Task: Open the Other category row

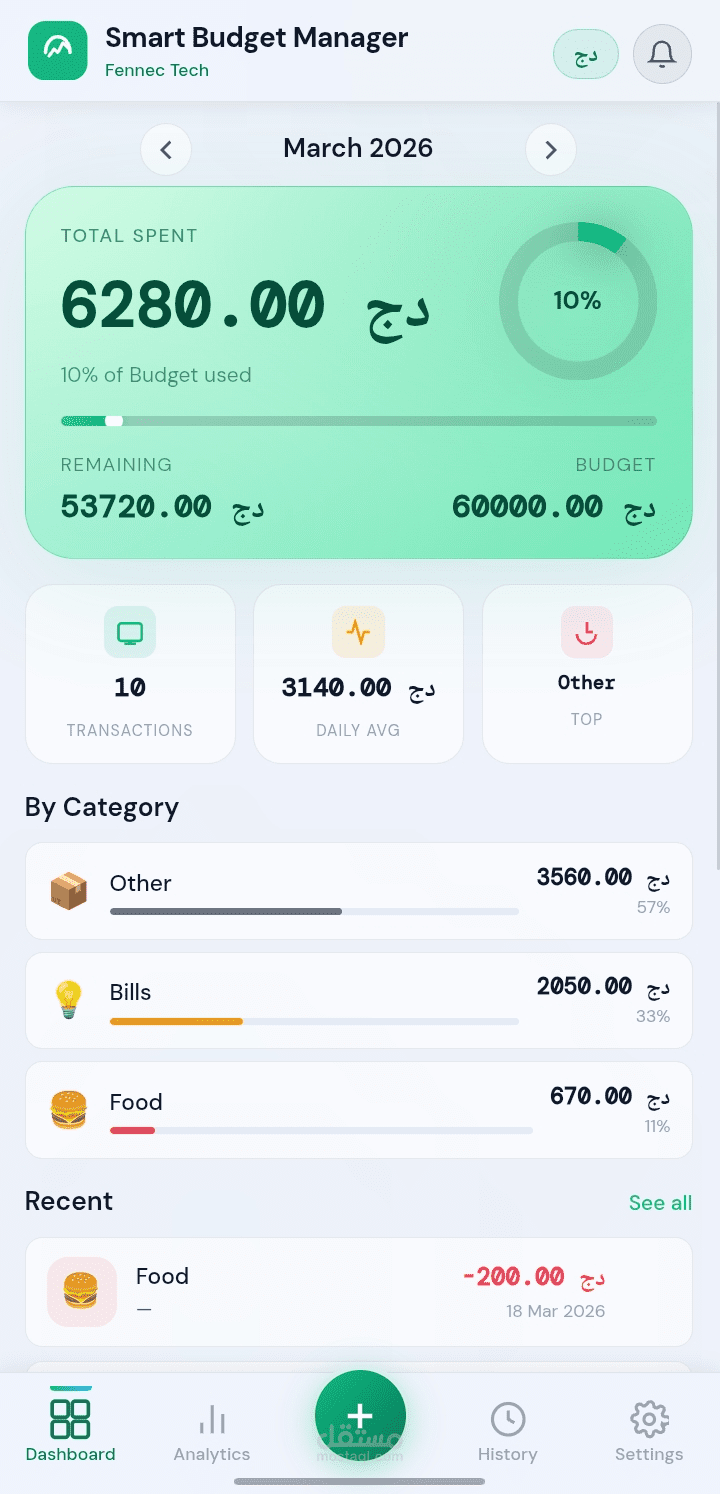Action: click(x=358, y=891)
